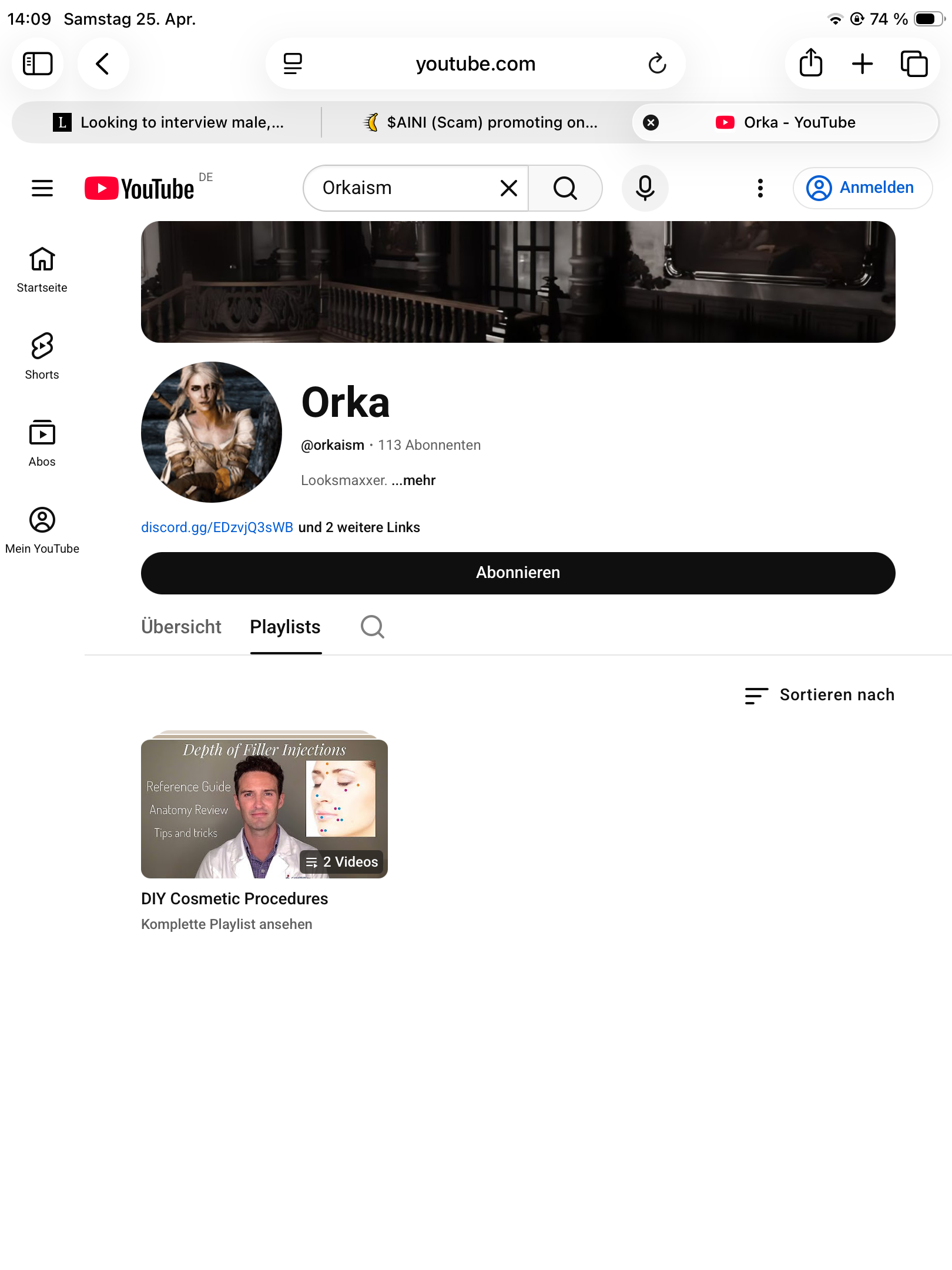Image resolution: width=952 pixels, height=1270 pixels.
Task: Open the discord.gg/EDzvjQ3sWB link
Action: point(217,527)
